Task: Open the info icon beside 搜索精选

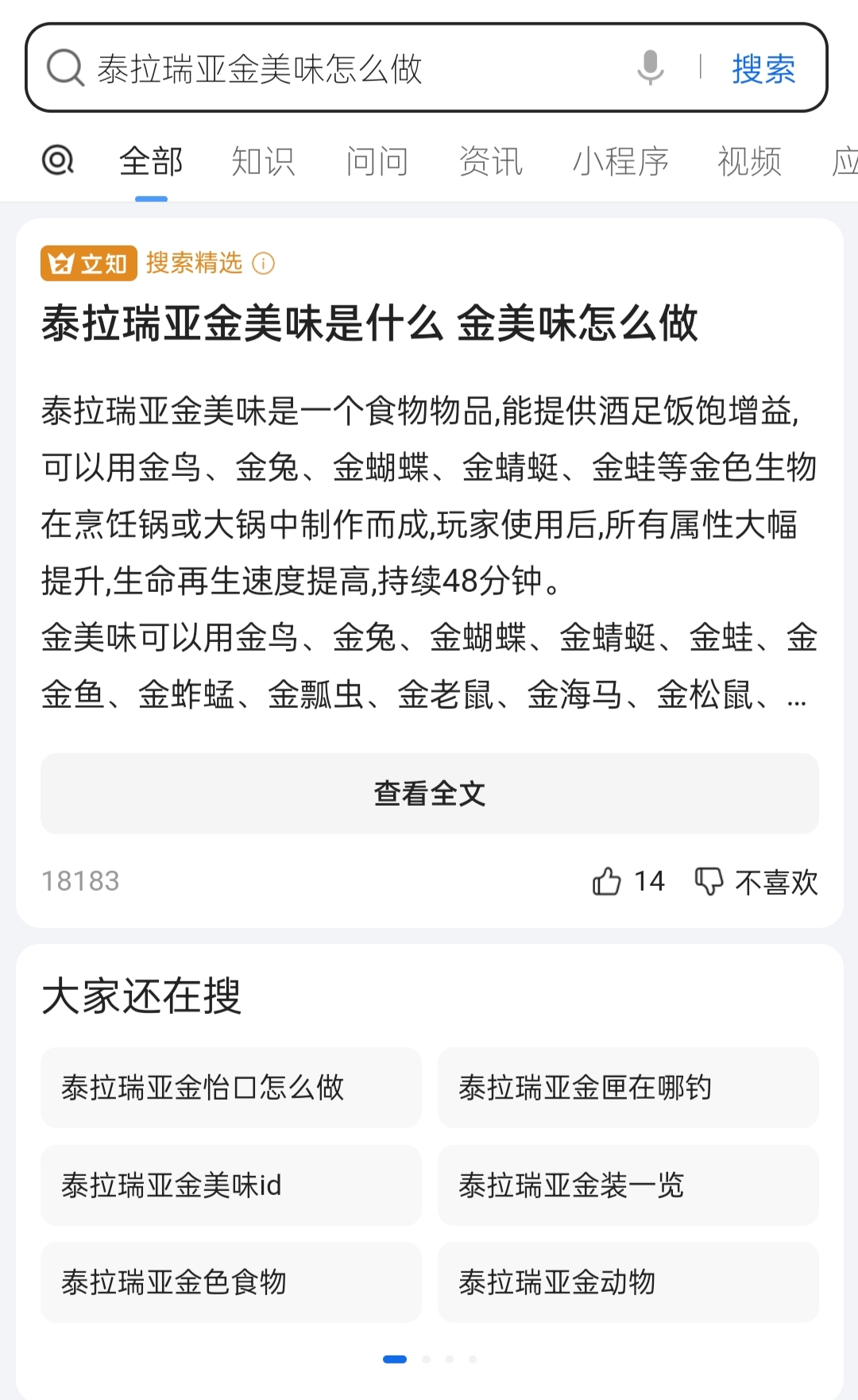Action: click(x=263, y=263)
